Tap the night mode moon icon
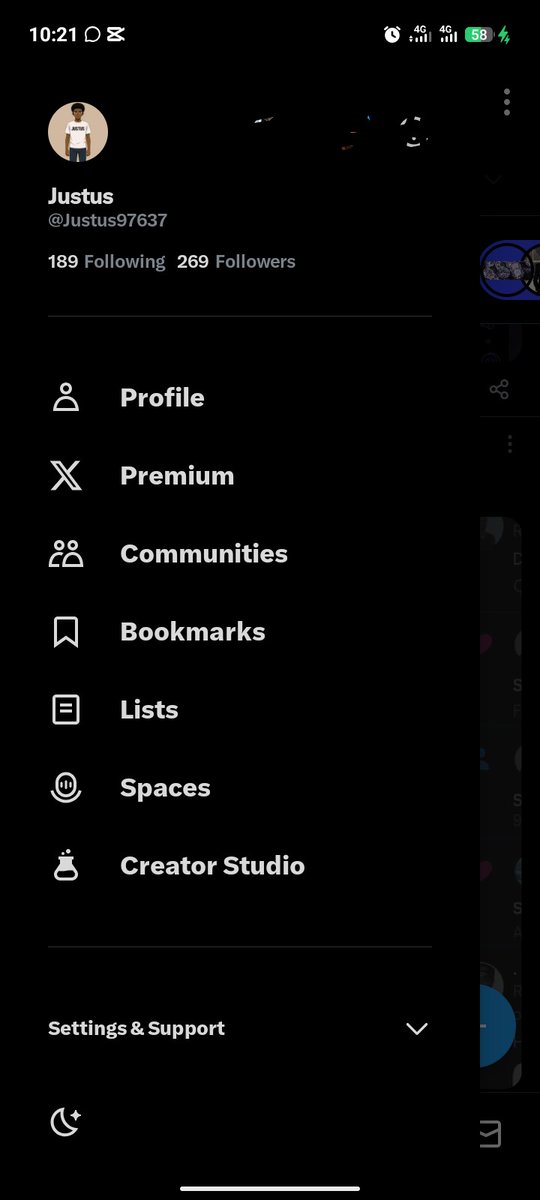 tap(66, 1122)
